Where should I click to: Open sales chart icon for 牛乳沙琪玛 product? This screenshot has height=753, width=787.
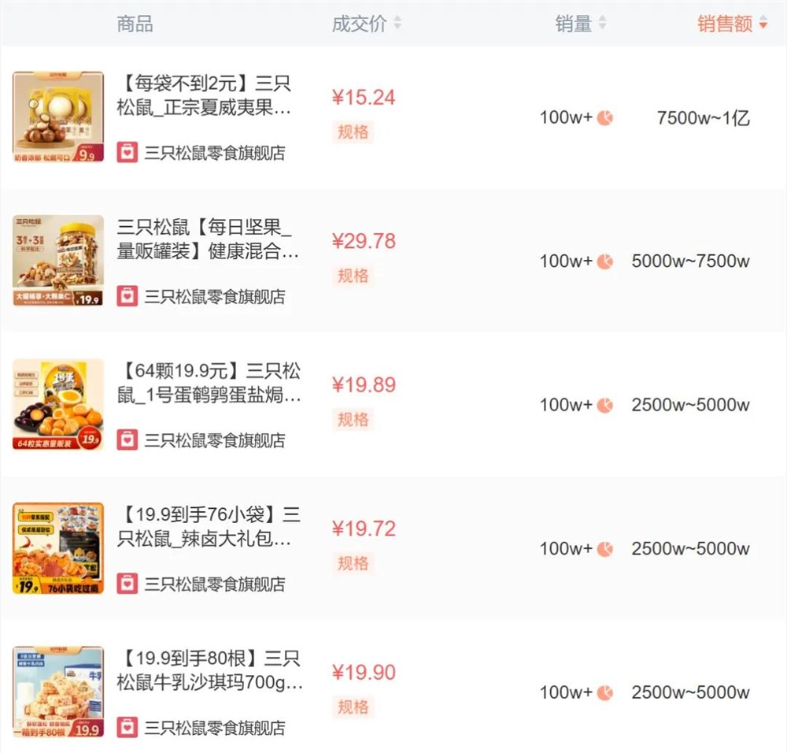pyautogui.click(x=605, y=693)
